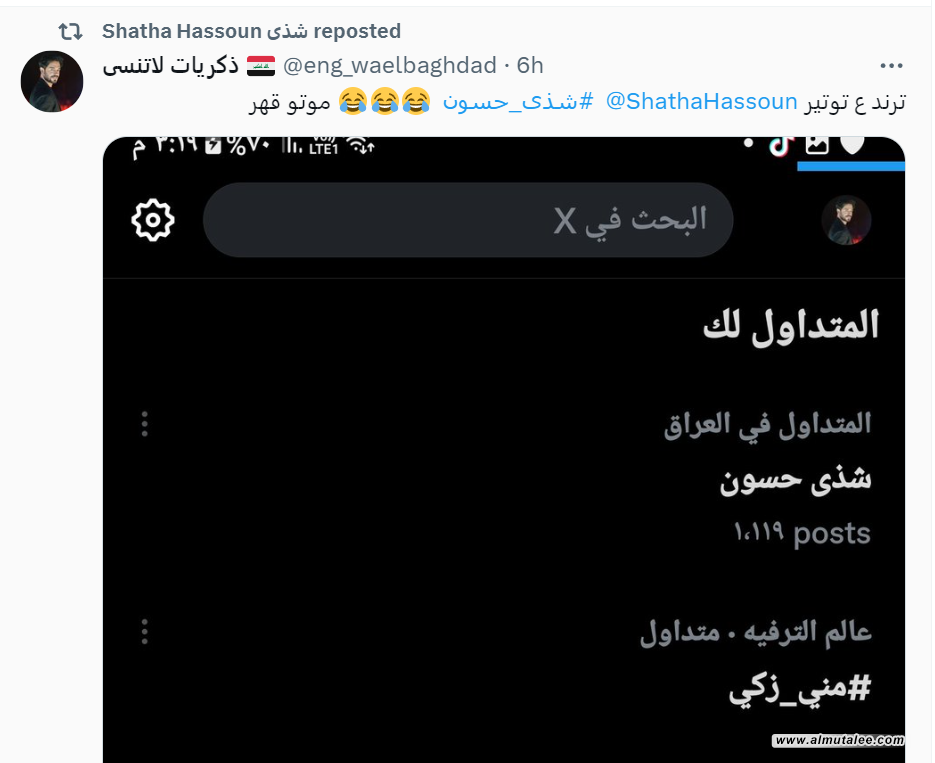Open the poster's profile picture
This screenshot has height=763, width=935.
pos(52,81)
